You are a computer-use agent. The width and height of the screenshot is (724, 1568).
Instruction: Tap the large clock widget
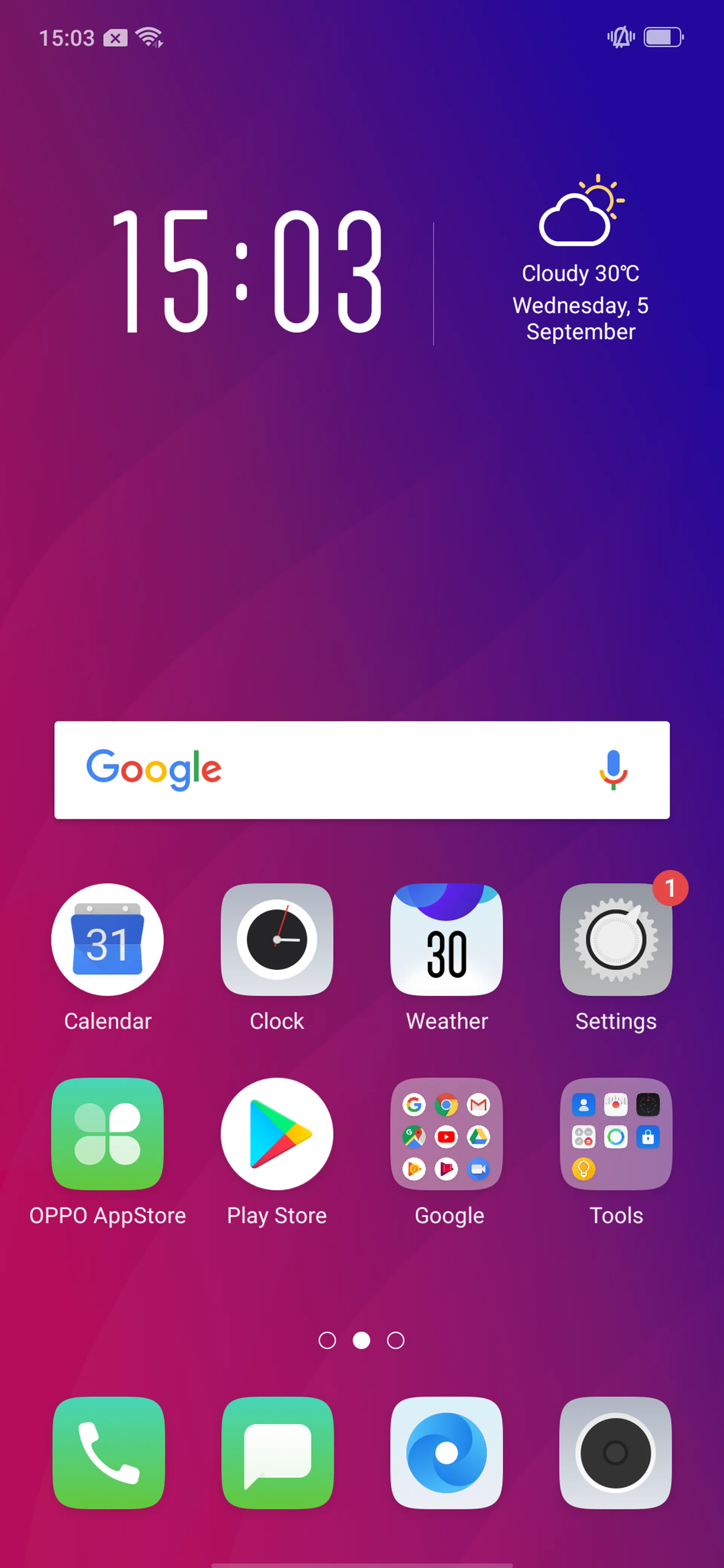point(247,272)
